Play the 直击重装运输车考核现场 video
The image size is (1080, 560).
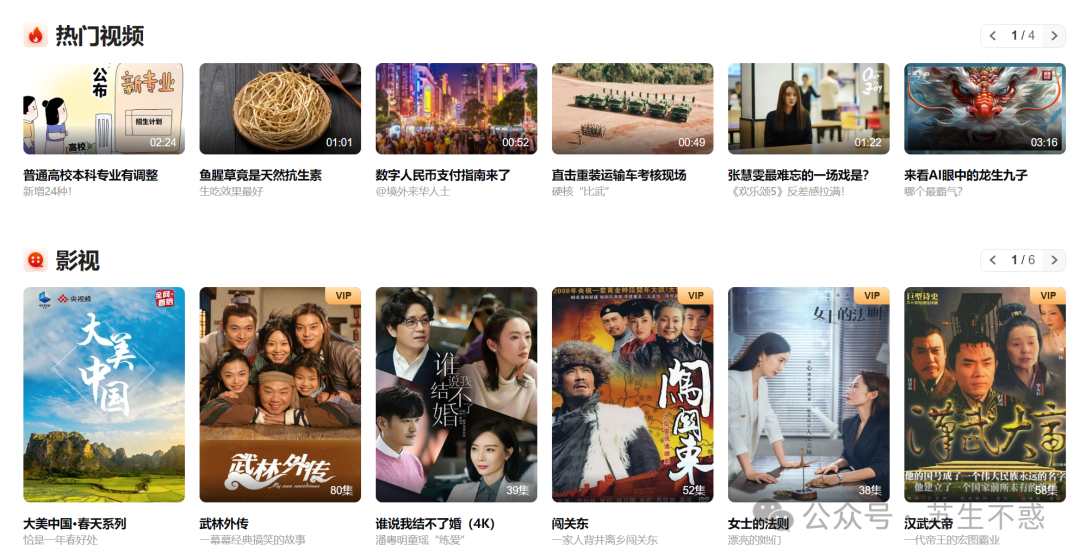(632, 109)
